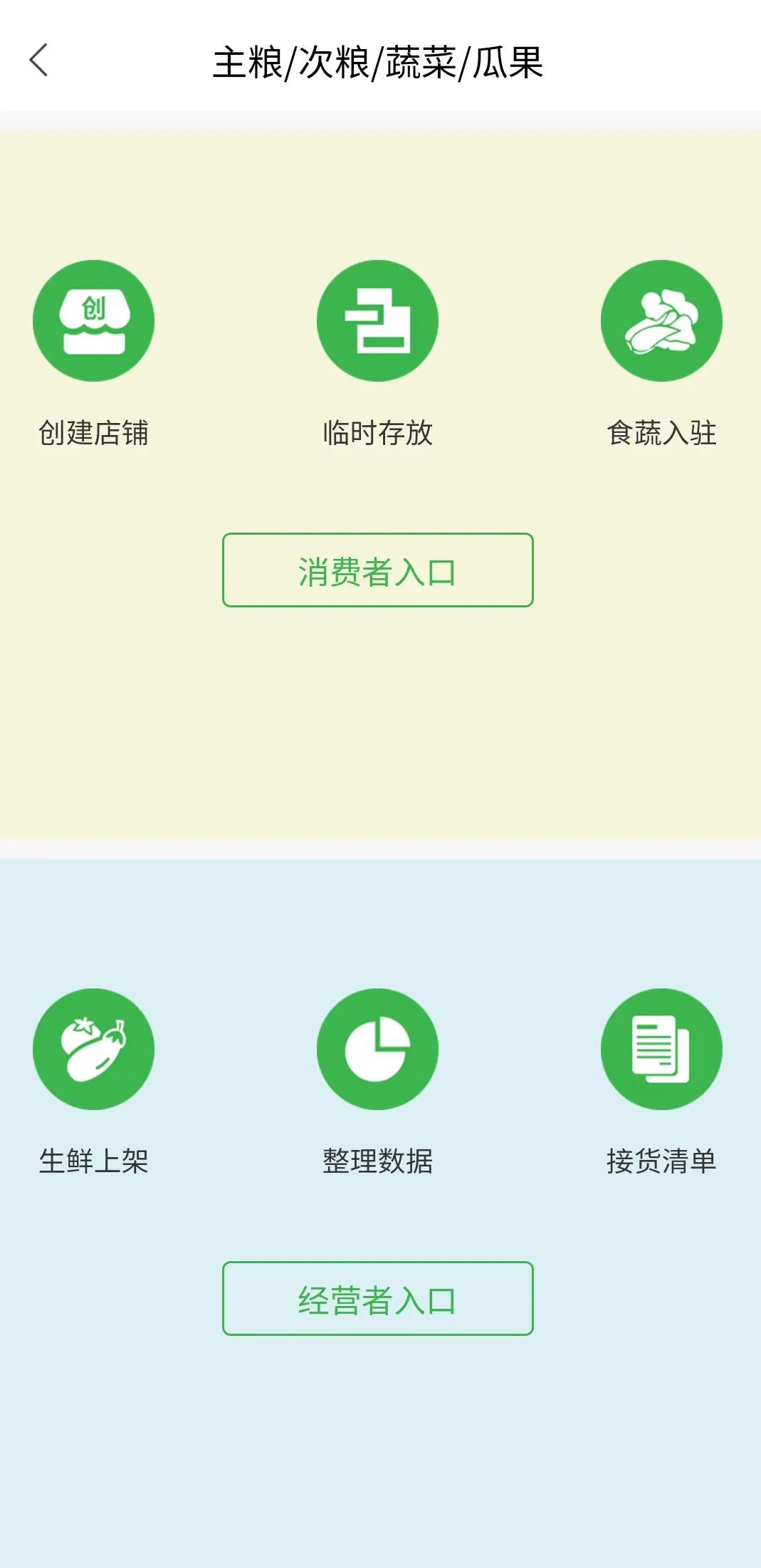
Task: Select the 食蔬入驻 icon
Action: tap(661, 320)
